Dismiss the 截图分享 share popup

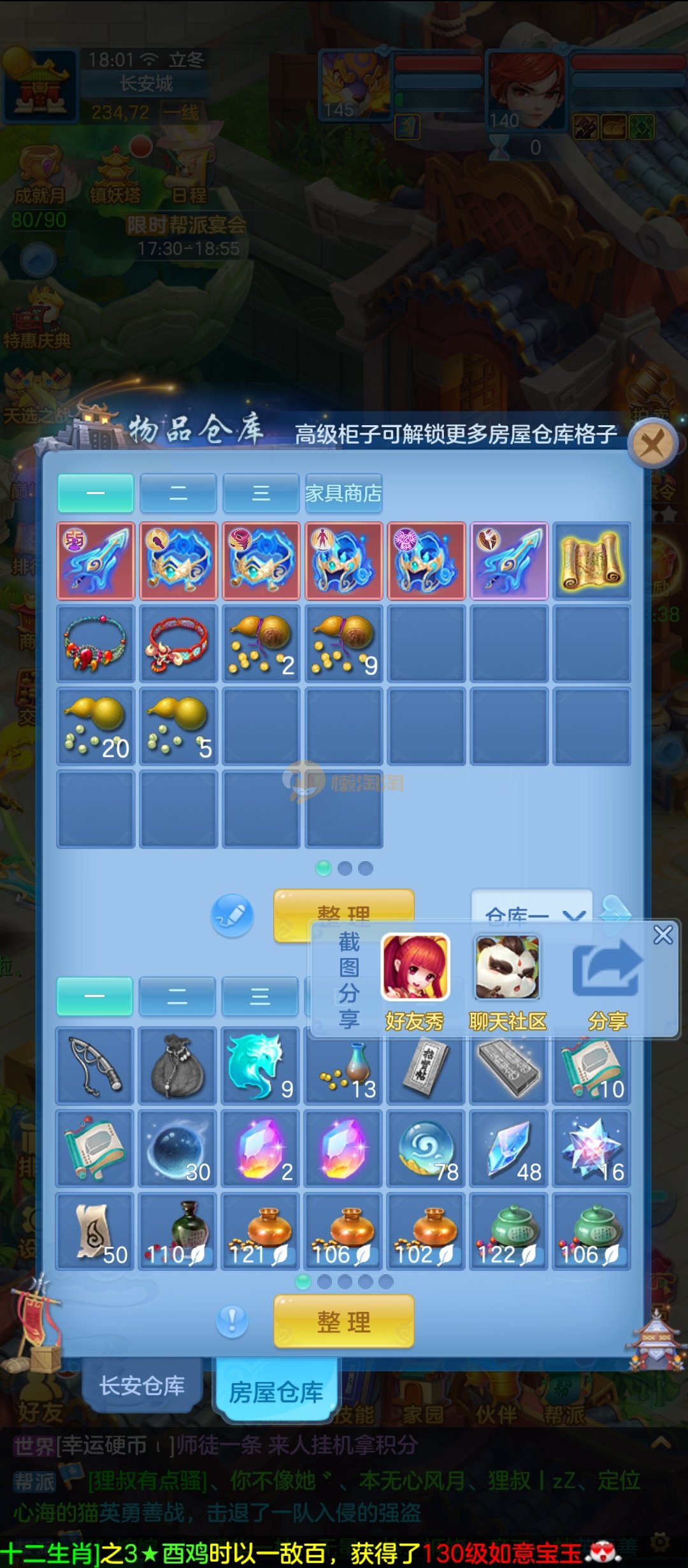(x=663, y=935)
